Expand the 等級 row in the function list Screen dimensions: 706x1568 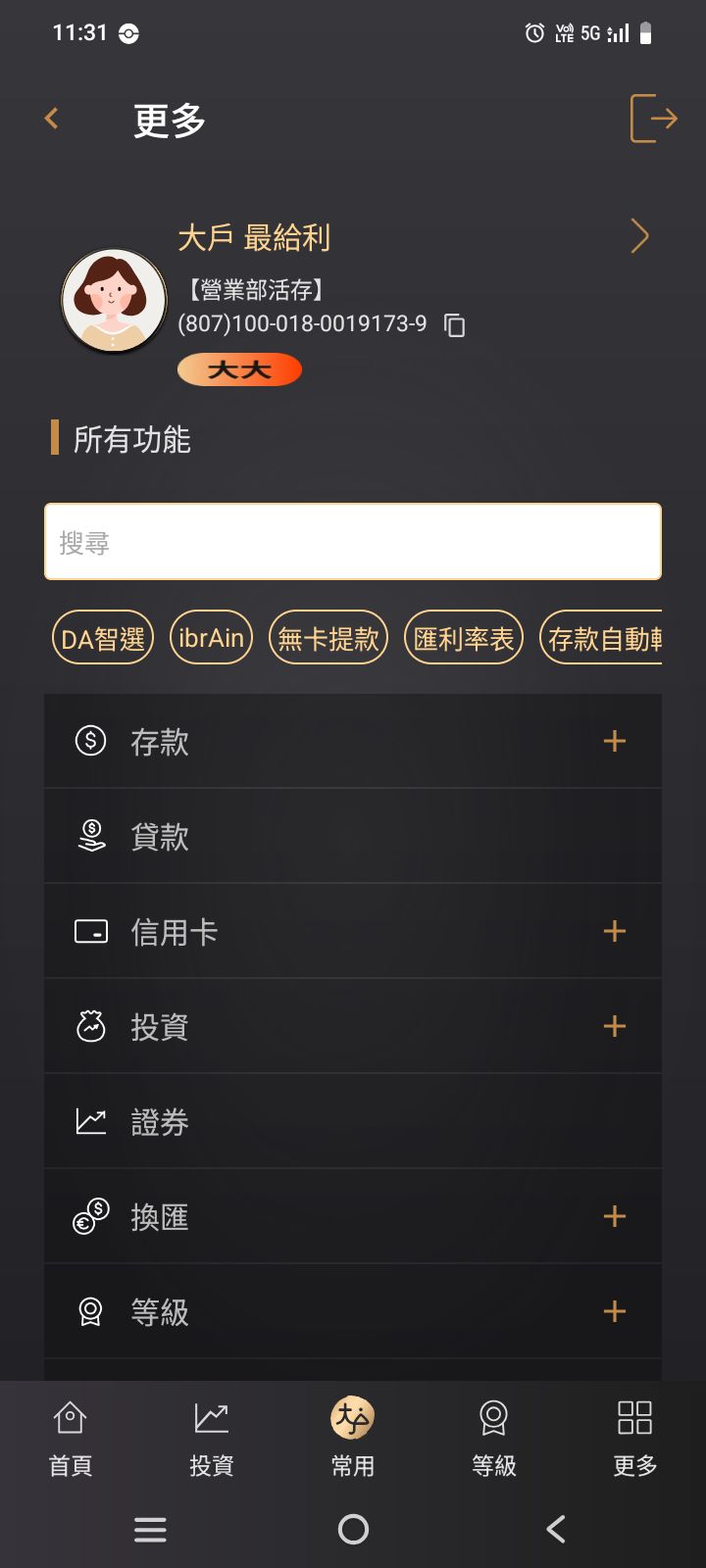(x=614, y=1311)
